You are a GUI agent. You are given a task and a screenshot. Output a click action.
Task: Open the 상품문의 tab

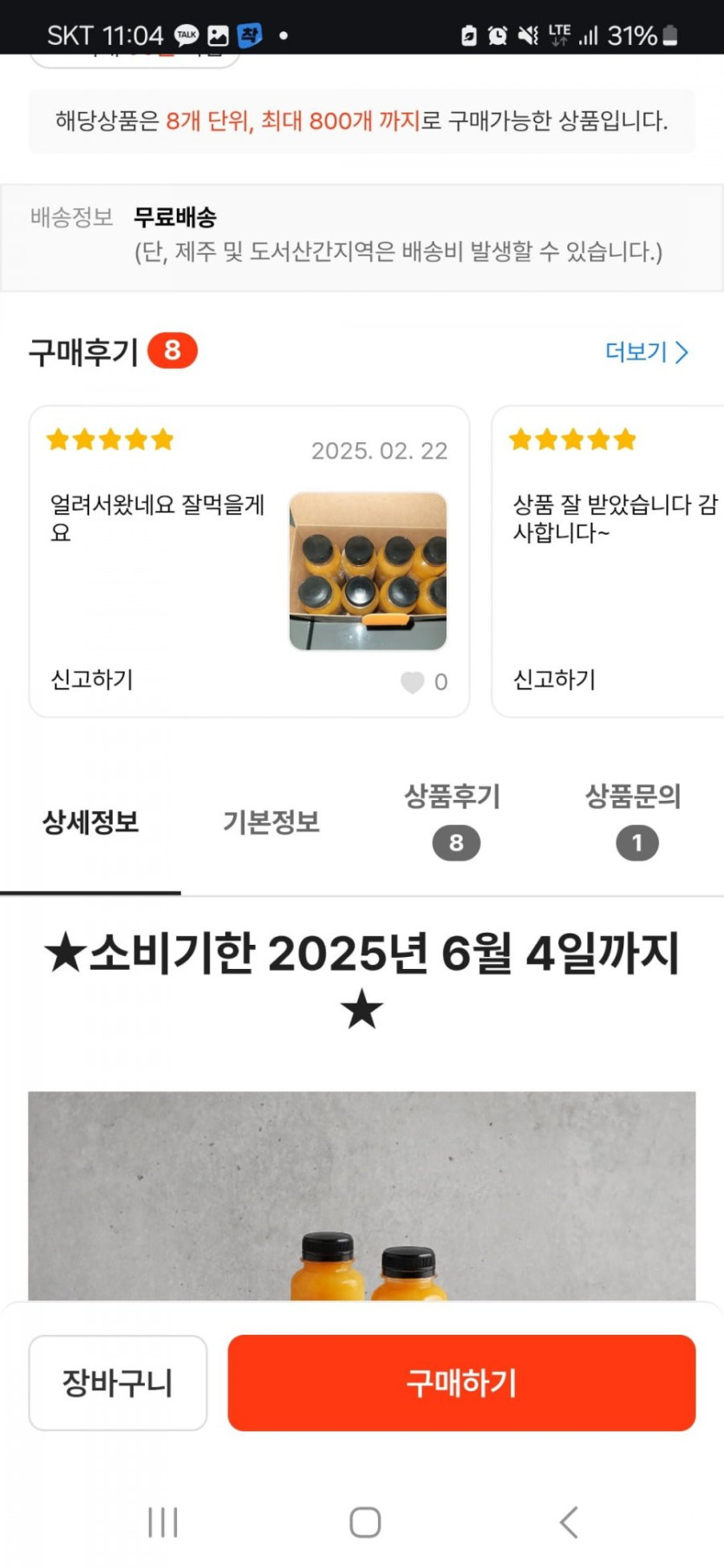[x=634, y=819]
